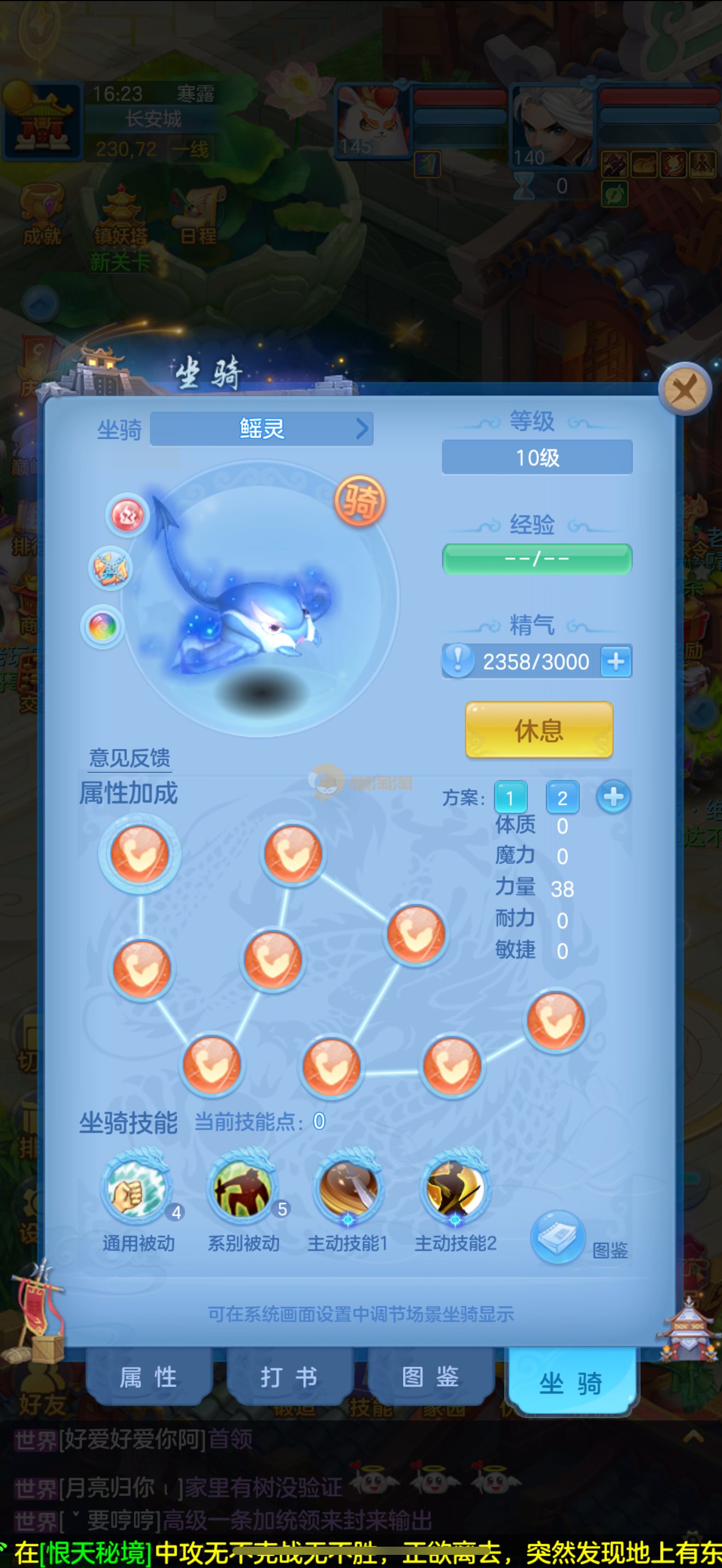Switch to the 打书 tab
The width and height of the screenshot is (722, 1568).
(x=289, y=1378)
